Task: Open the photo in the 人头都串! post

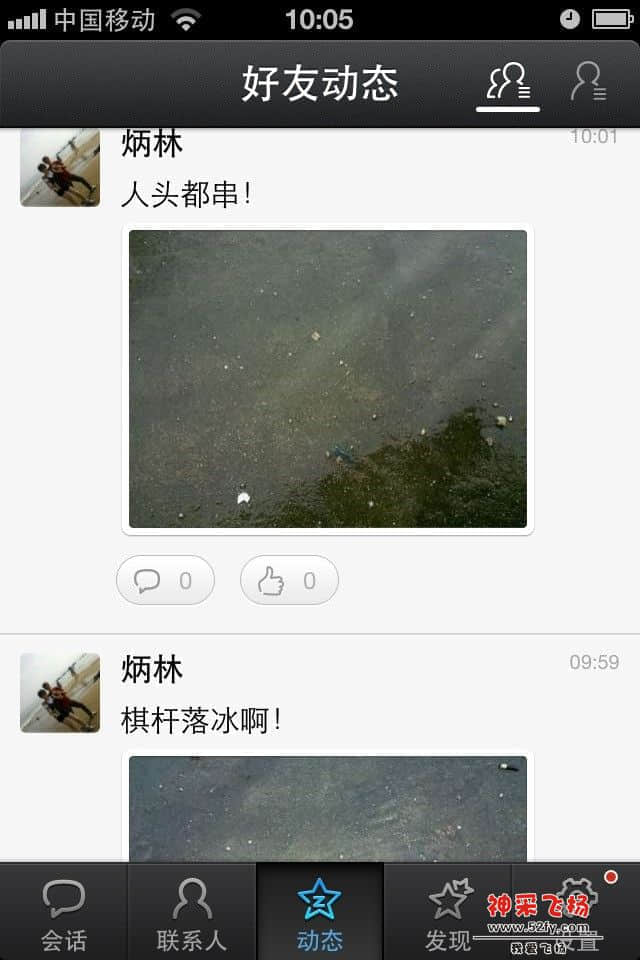Action: pos(328,378)
